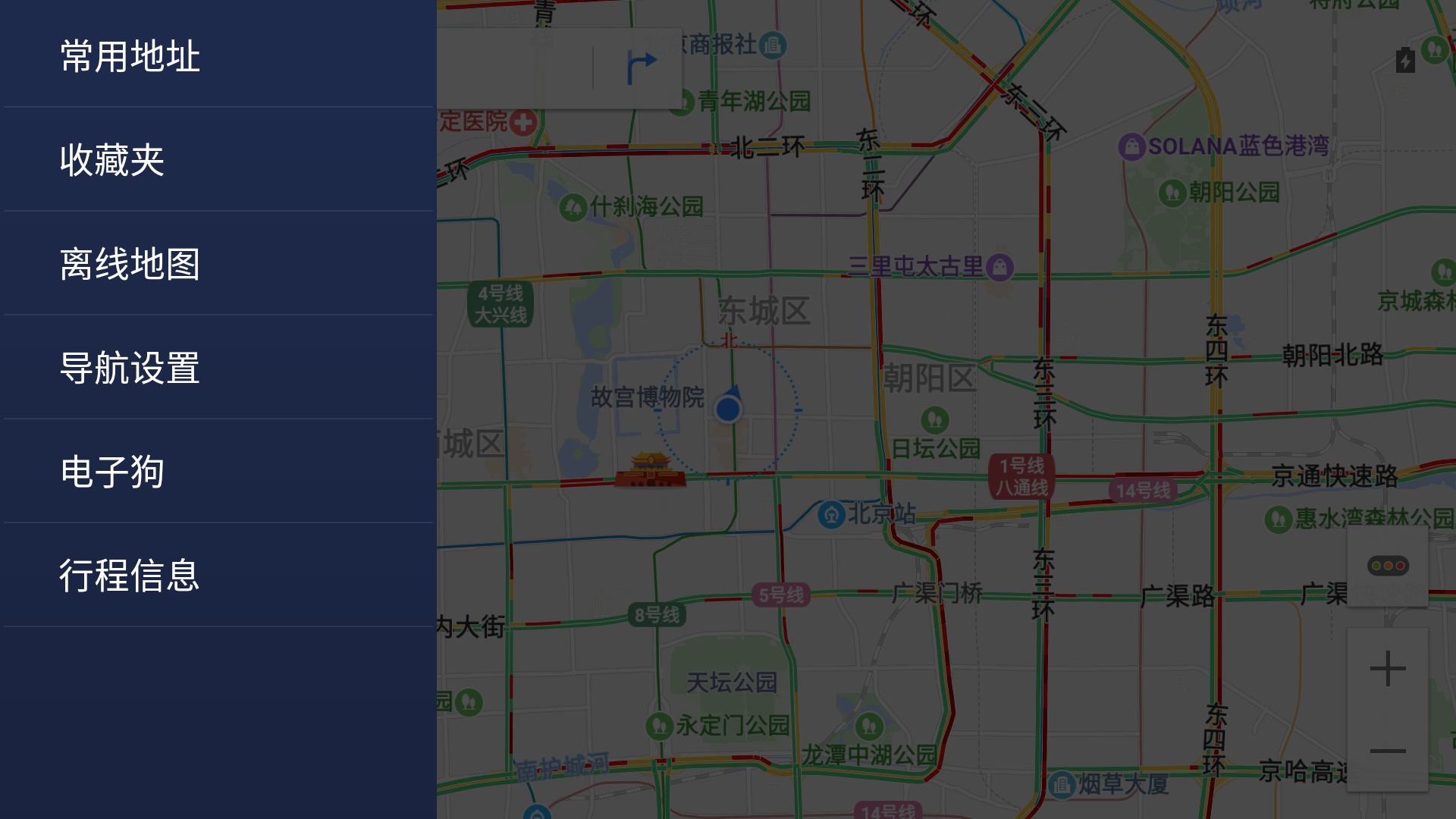1456x819 pixels.
Task: Zoom out with the minus button
Action: click(x=1388, y=751)
